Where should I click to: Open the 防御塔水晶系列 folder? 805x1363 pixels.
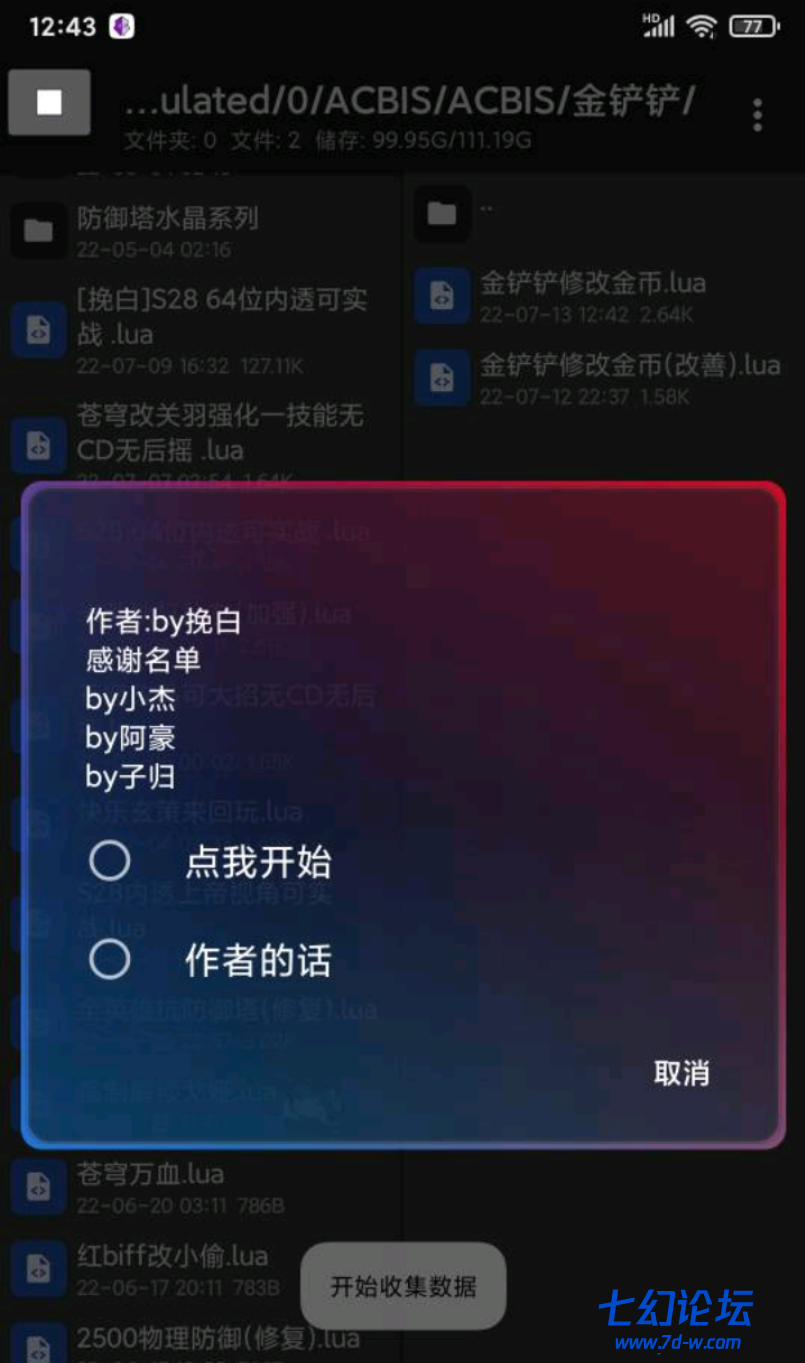click(x=168, y=230)
